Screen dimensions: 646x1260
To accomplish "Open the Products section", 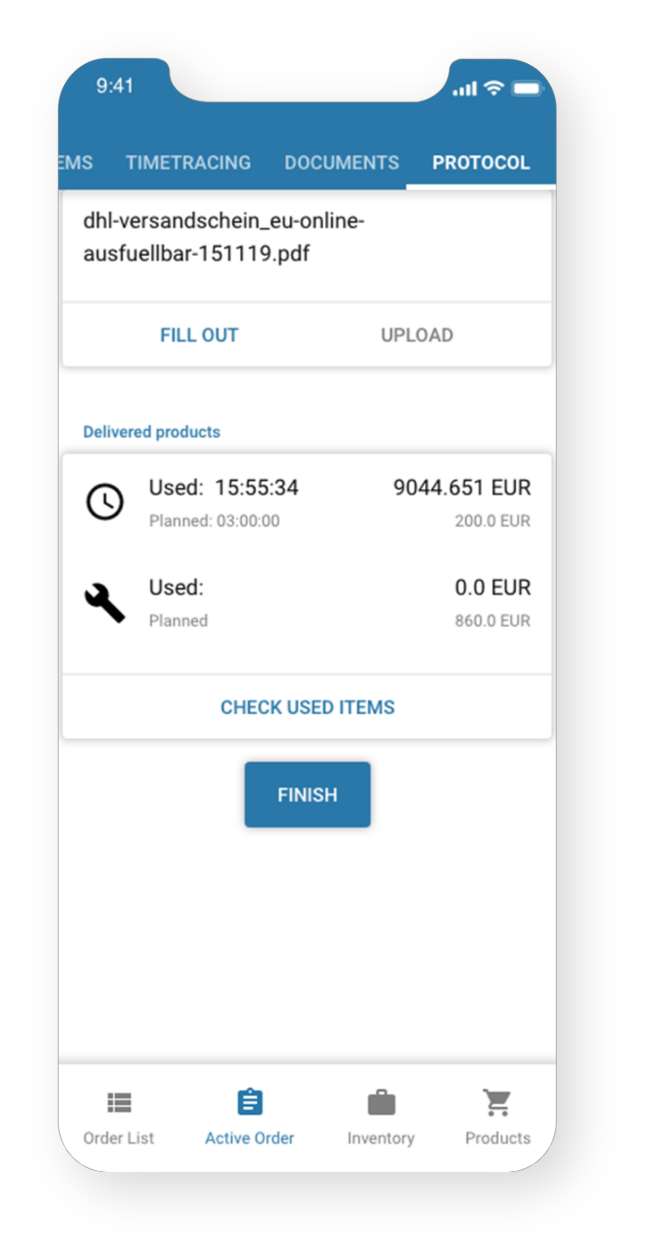I will (497, 1117).
